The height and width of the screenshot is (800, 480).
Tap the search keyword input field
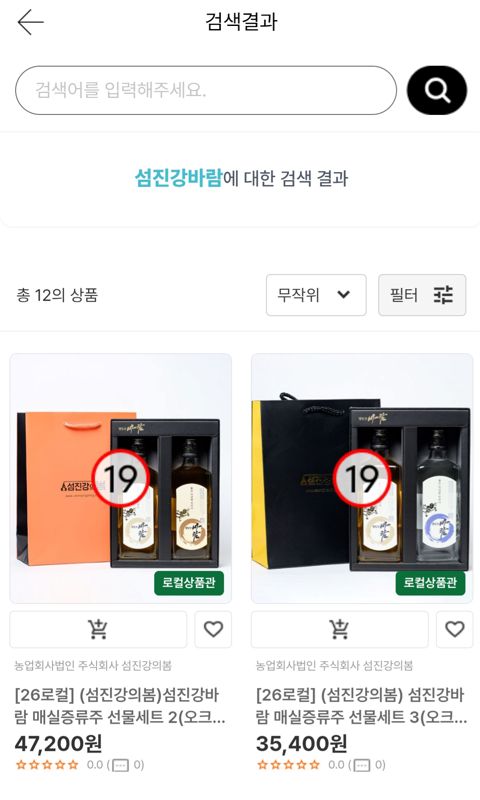point(206,90)
